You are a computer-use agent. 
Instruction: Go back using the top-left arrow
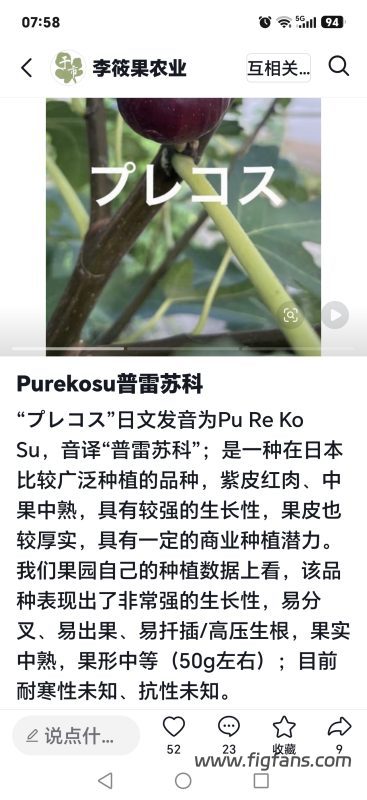27,68
